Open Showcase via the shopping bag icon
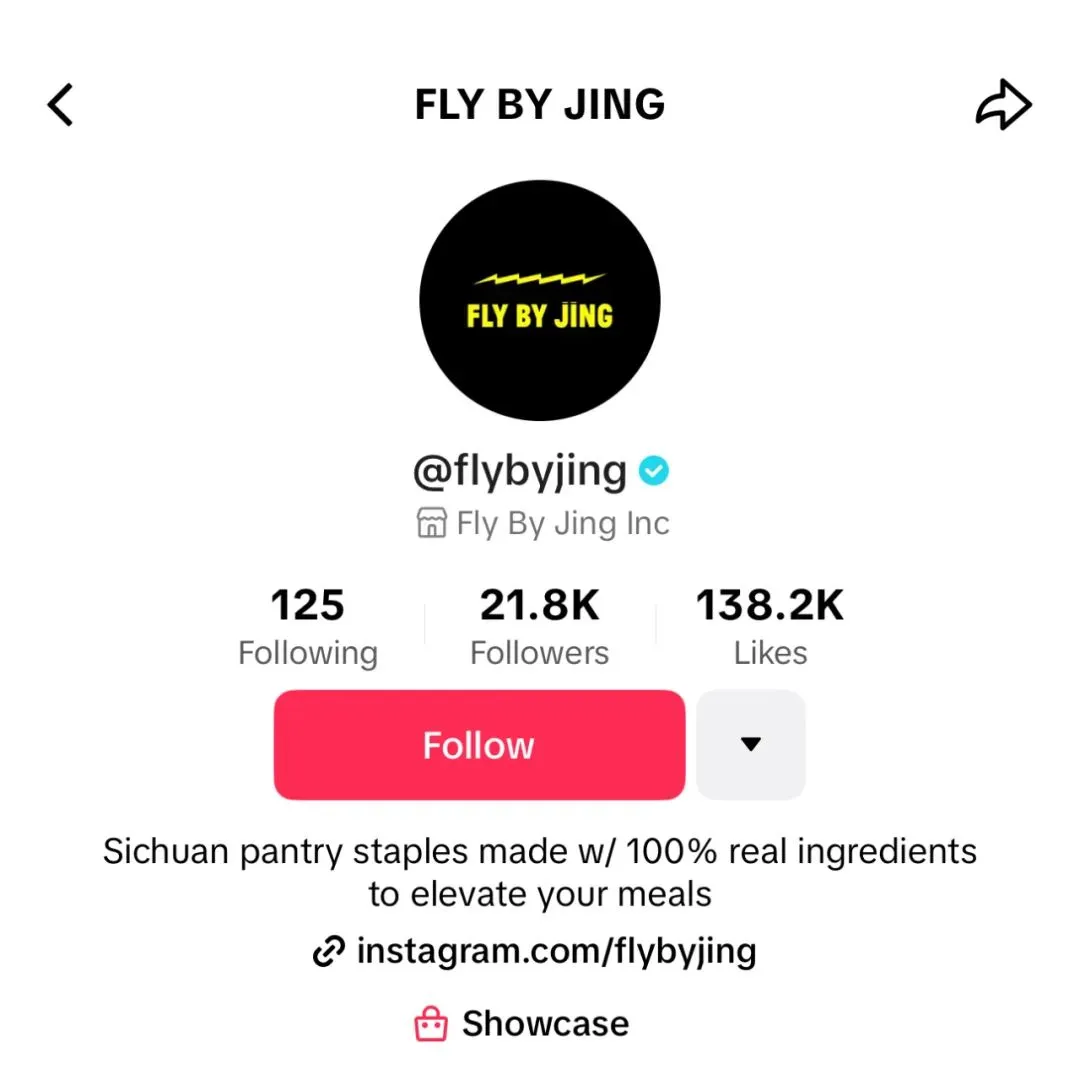 430,1023
